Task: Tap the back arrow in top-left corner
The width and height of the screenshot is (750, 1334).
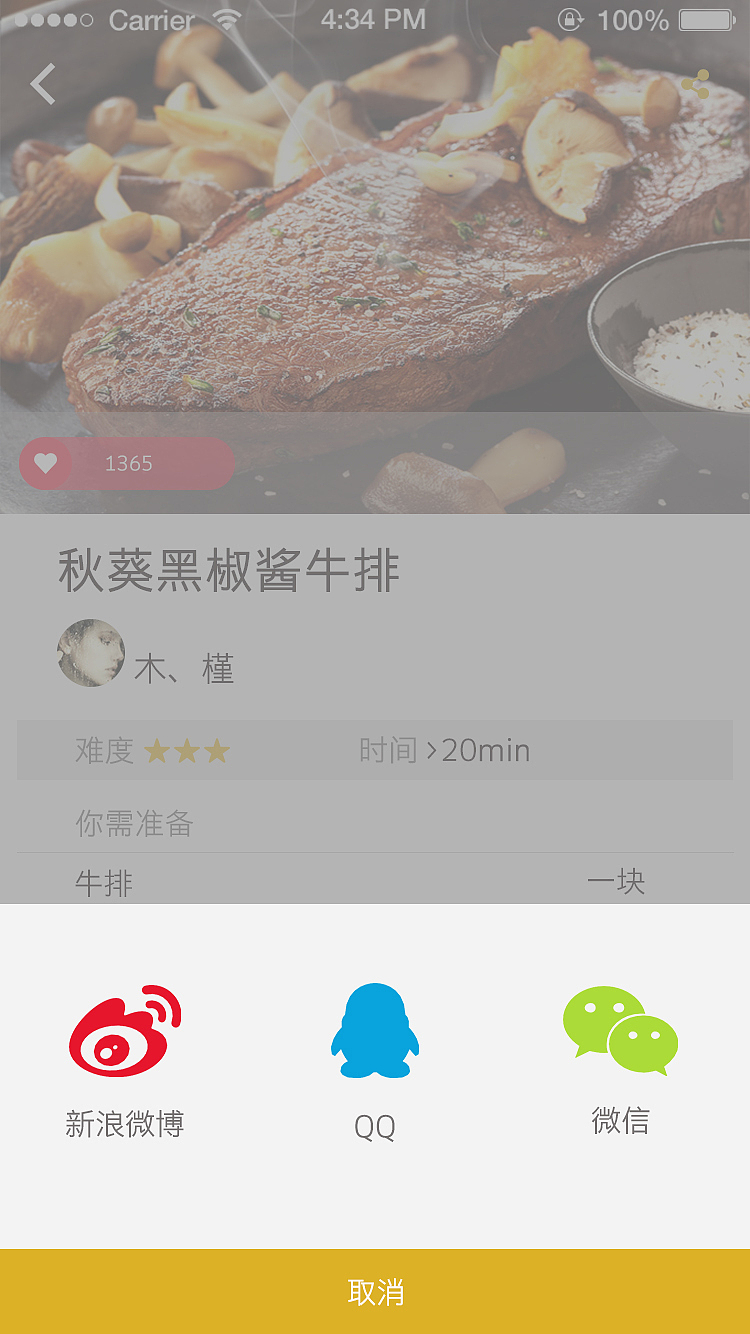Action: (42, 84)
